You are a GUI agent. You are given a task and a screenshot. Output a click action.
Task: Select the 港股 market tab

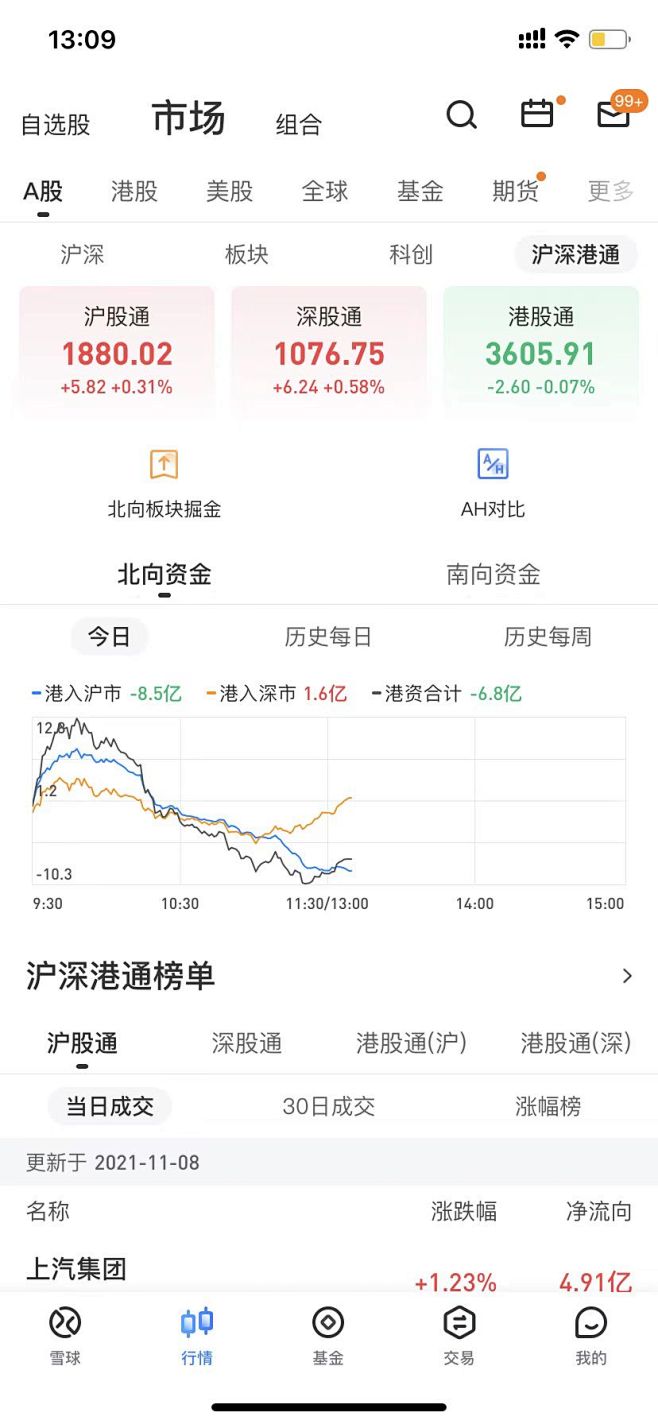(135, 191)
